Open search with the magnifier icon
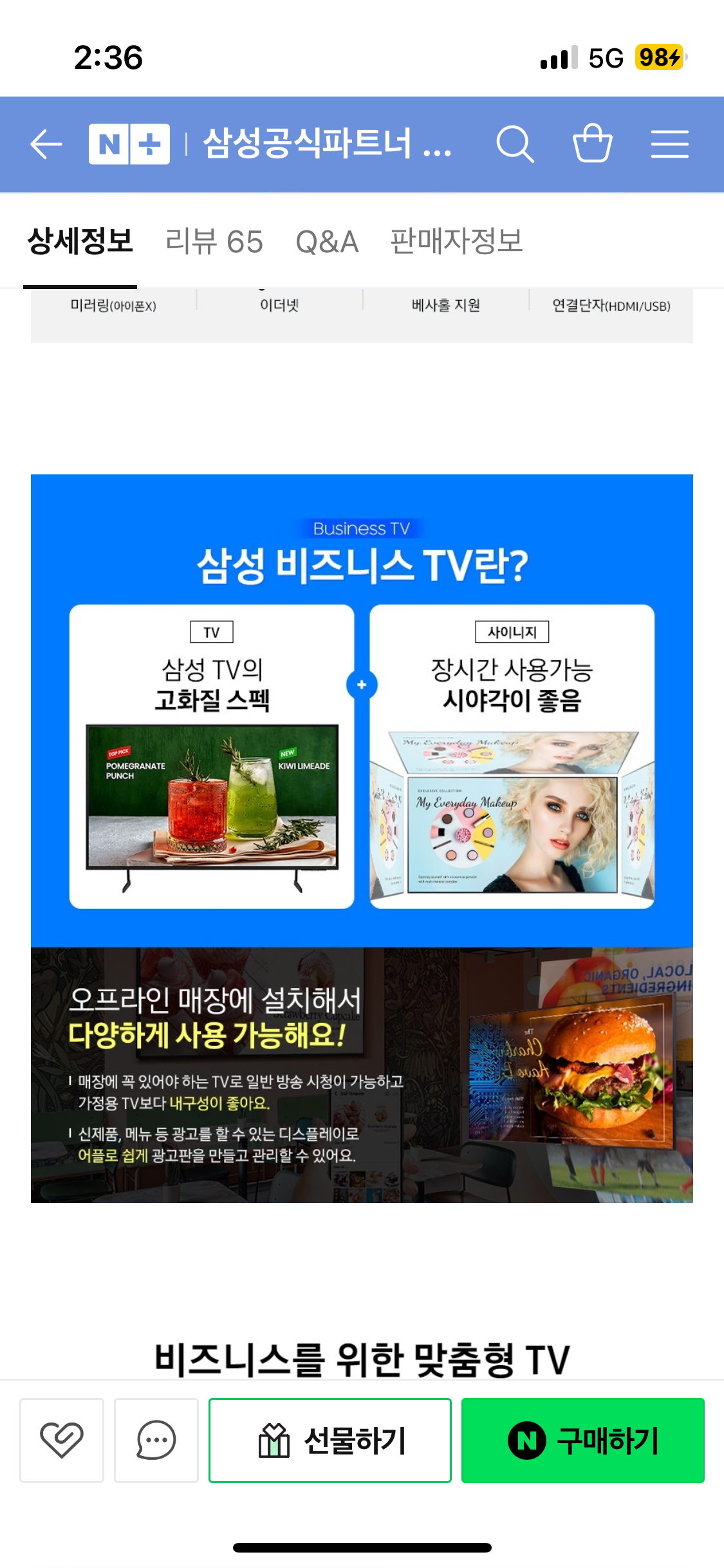 pyautogui.click(x=515, y=144)
